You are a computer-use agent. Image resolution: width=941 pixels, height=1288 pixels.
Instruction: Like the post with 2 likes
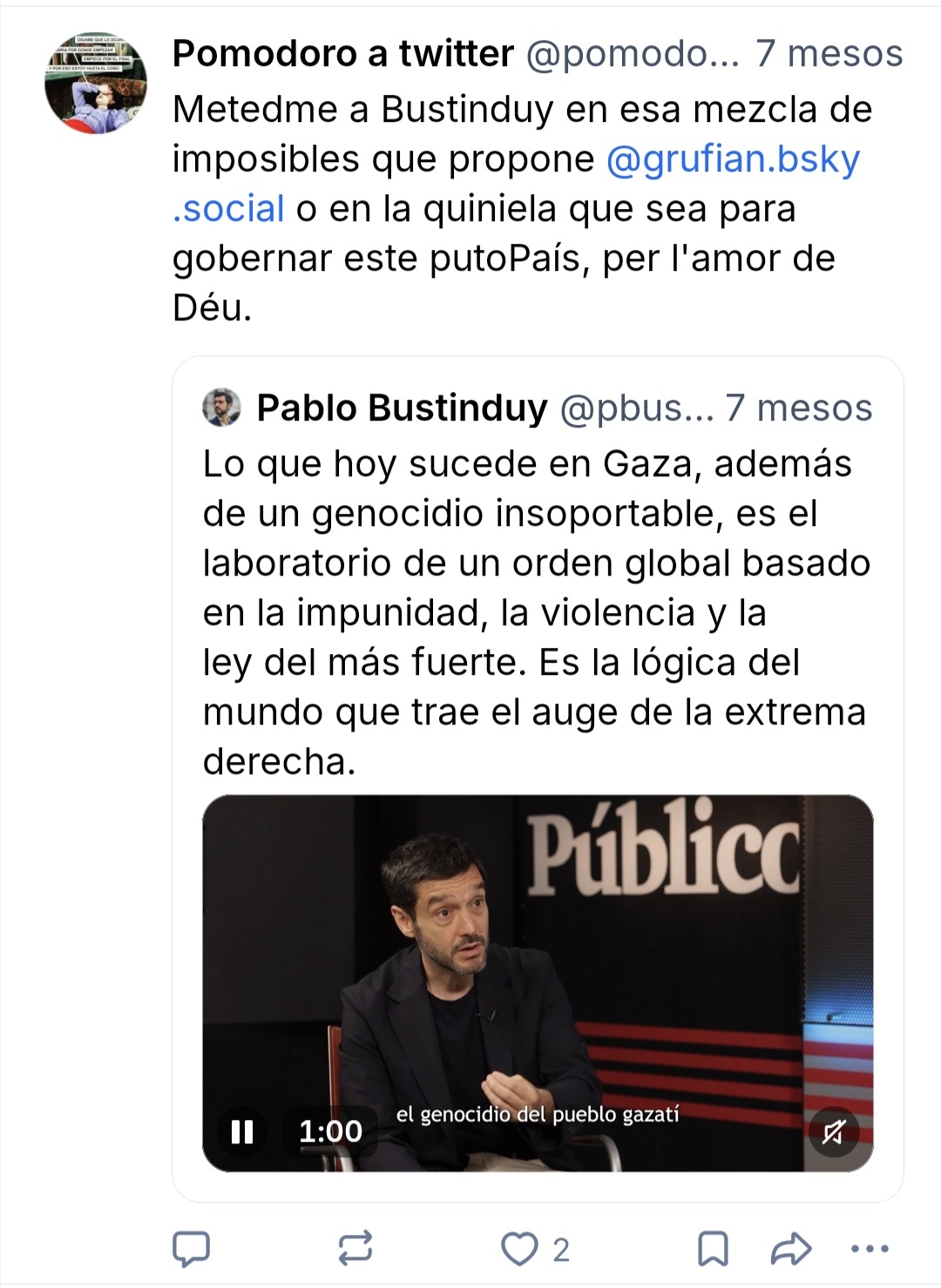click(x=520, y=1249)
